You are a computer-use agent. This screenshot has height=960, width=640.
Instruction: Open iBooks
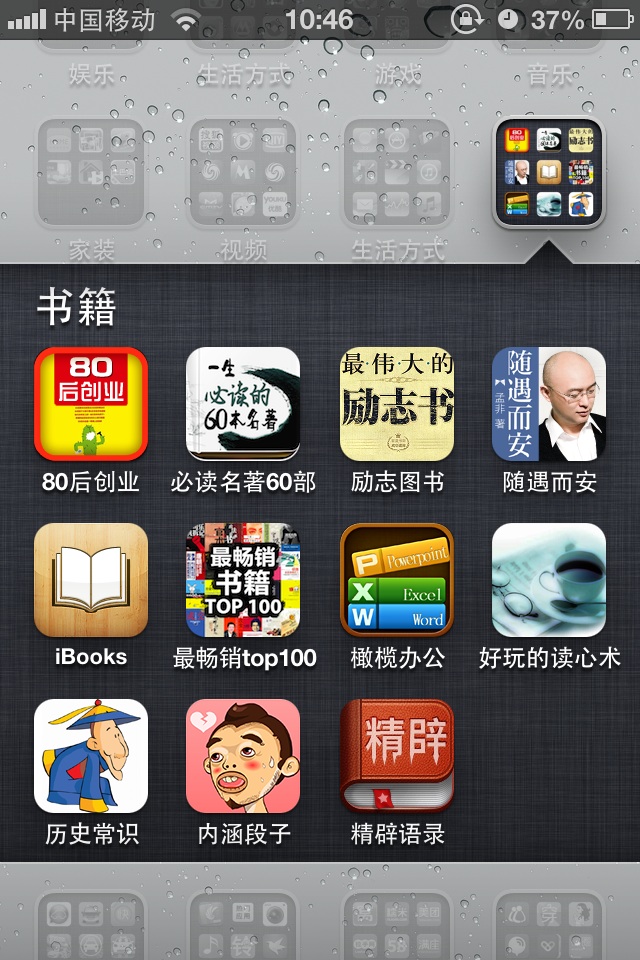(x=91, y=580)
